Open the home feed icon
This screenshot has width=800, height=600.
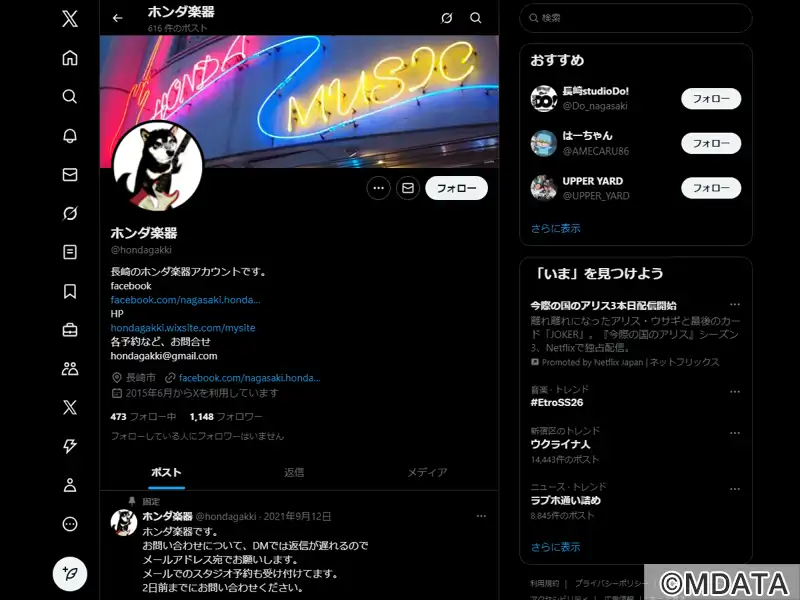pyautogui.click(x=70, y=58)
